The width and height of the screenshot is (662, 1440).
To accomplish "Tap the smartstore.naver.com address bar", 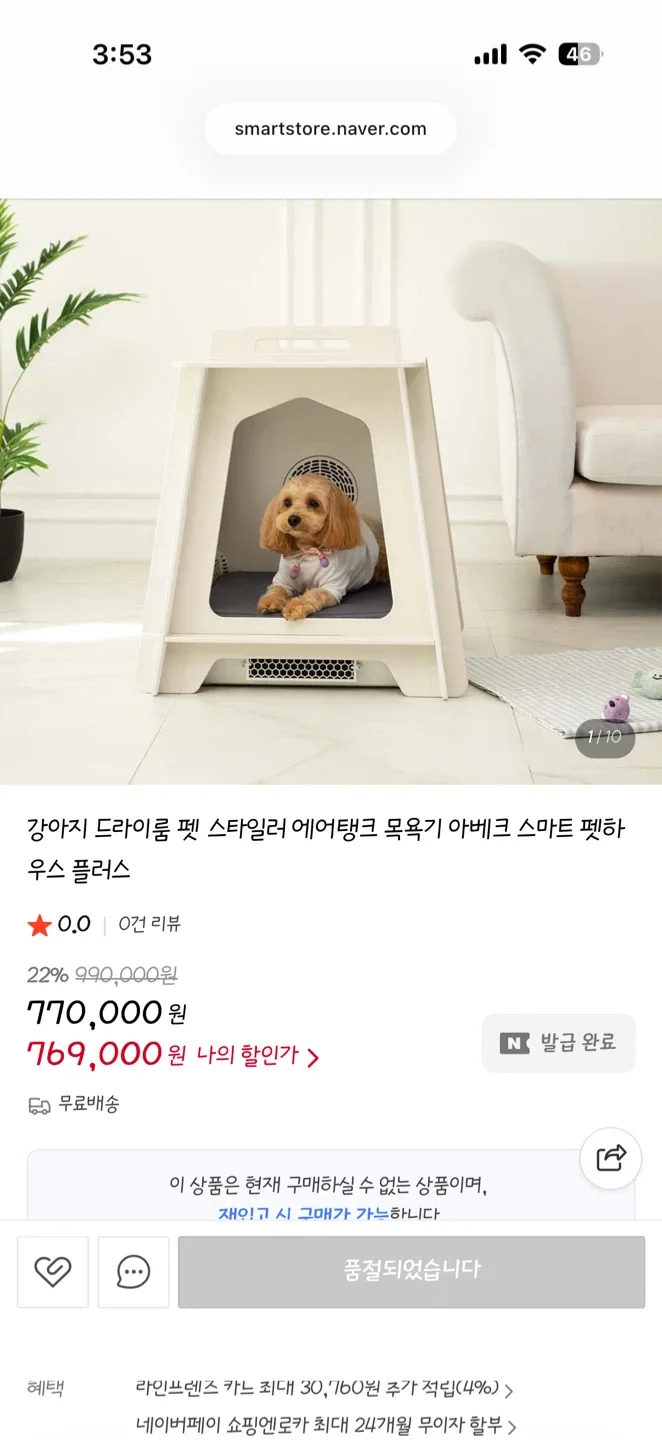I will point(330,129).
